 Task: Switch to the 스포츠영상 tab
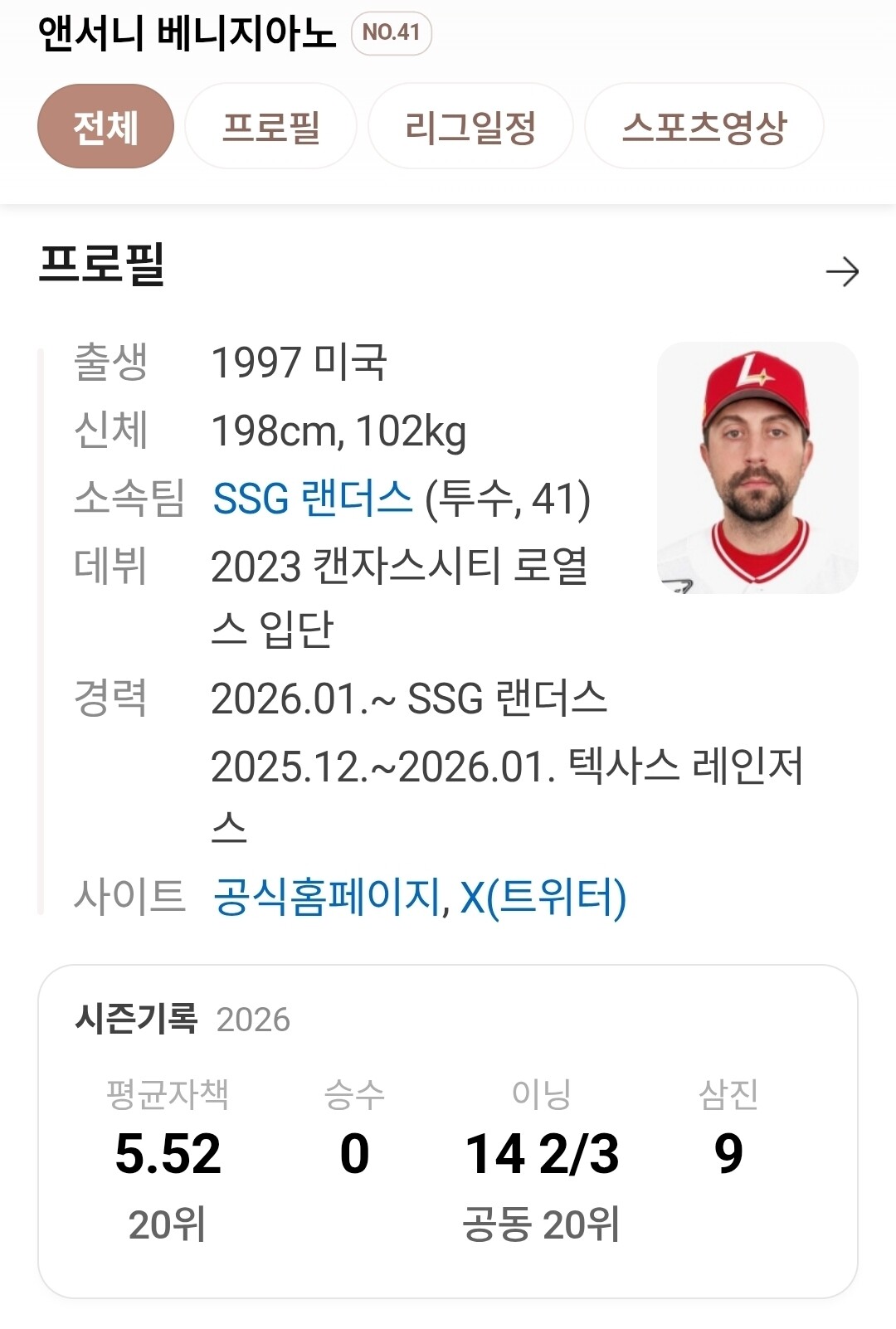pos(704,126)
